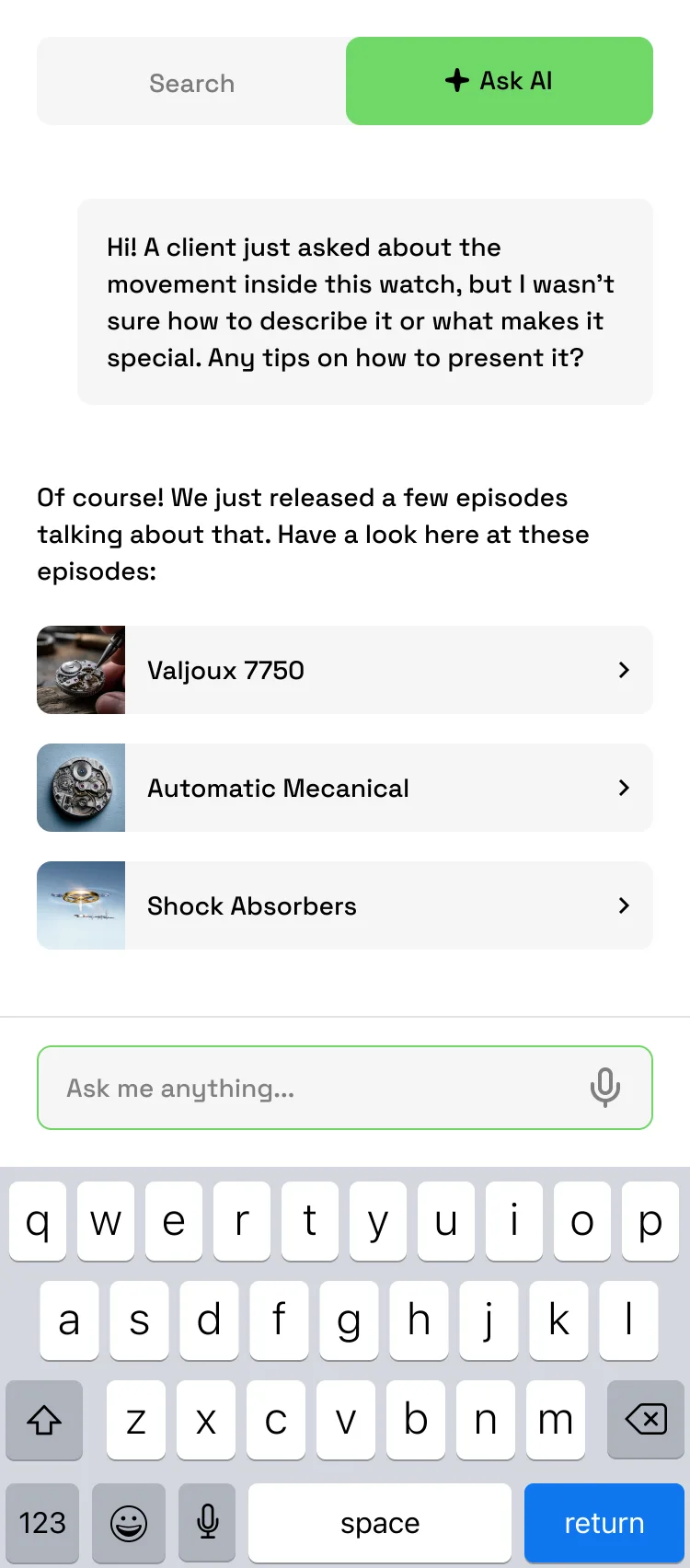Open the Valjoux 7750 episode
Viewport: 690px width, 1568px height.
coord(345,670)
